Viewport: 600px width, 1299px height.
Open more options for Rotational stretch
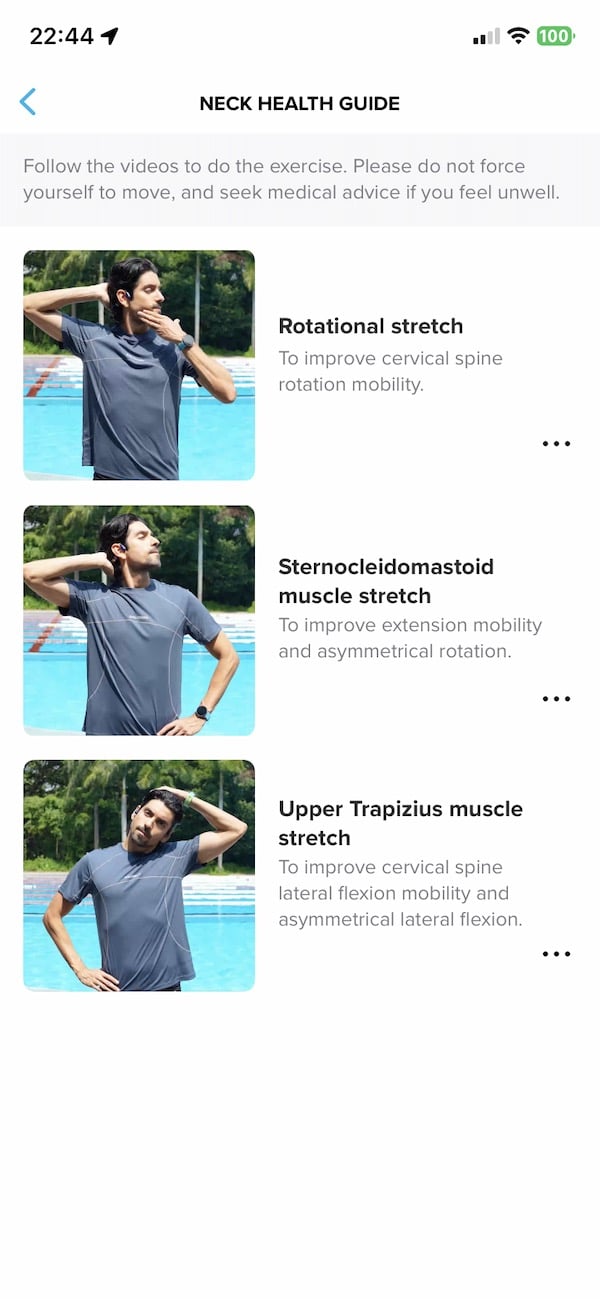coord(556,443)
